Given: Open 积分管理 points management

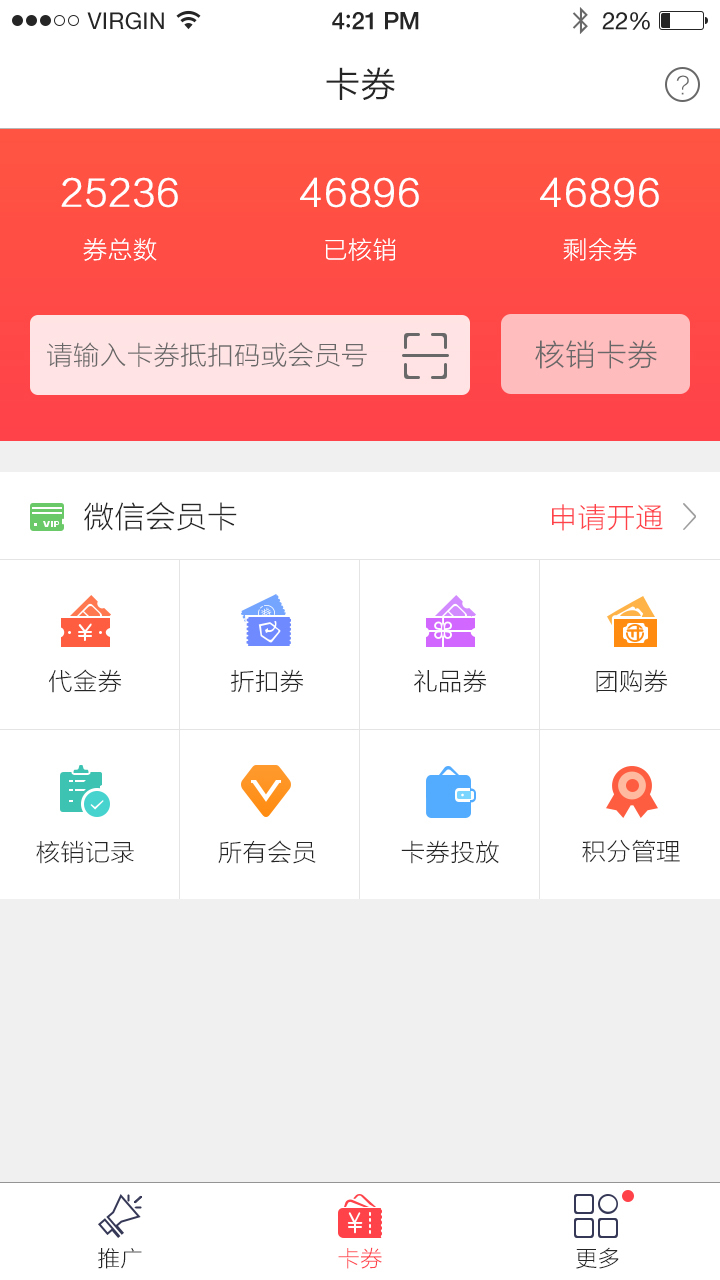Looking at the screenshot, I should (629, 791).
